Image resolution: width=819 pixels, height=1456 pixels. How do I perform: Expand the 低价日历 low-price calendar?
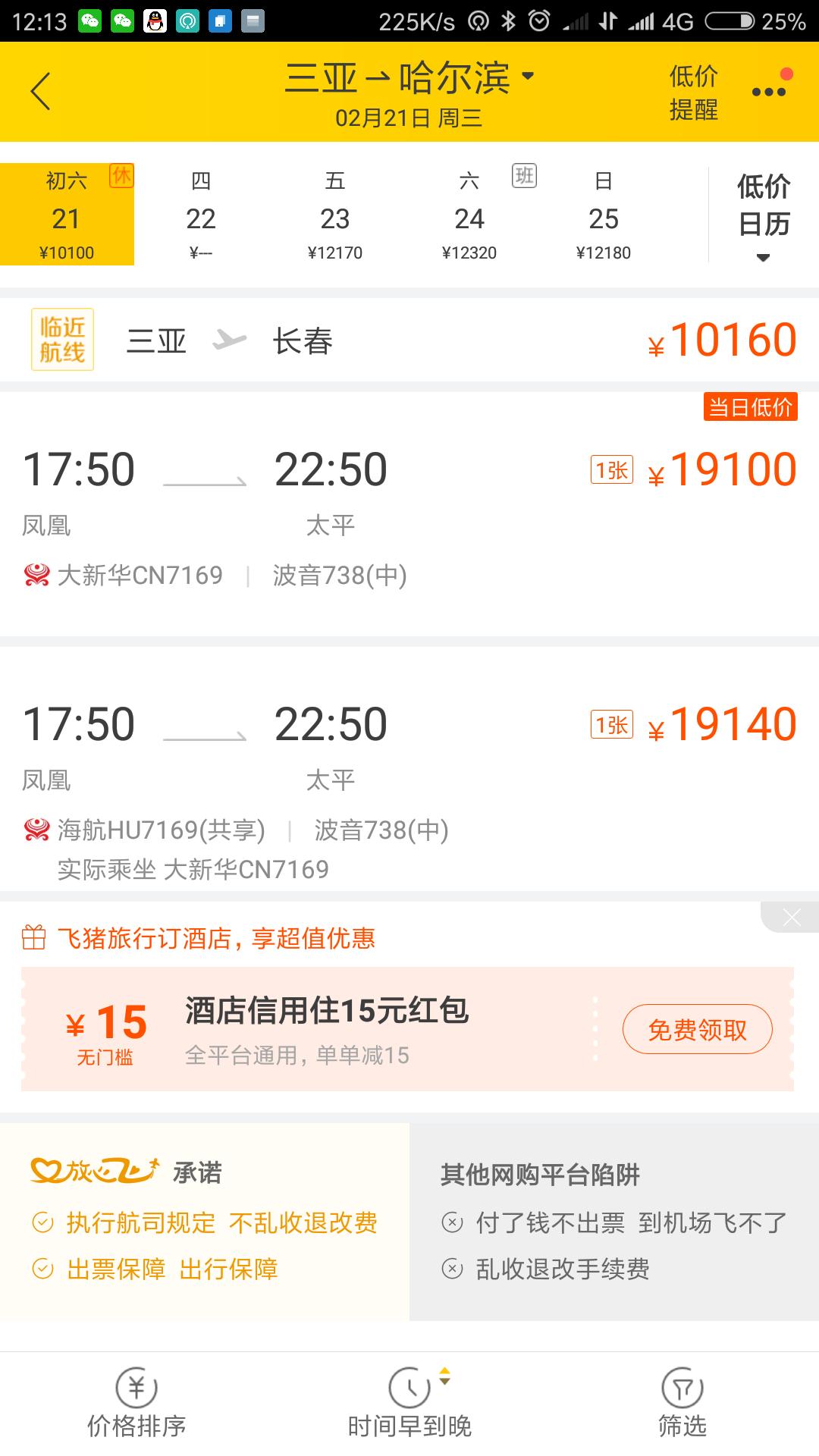point(764,216)
